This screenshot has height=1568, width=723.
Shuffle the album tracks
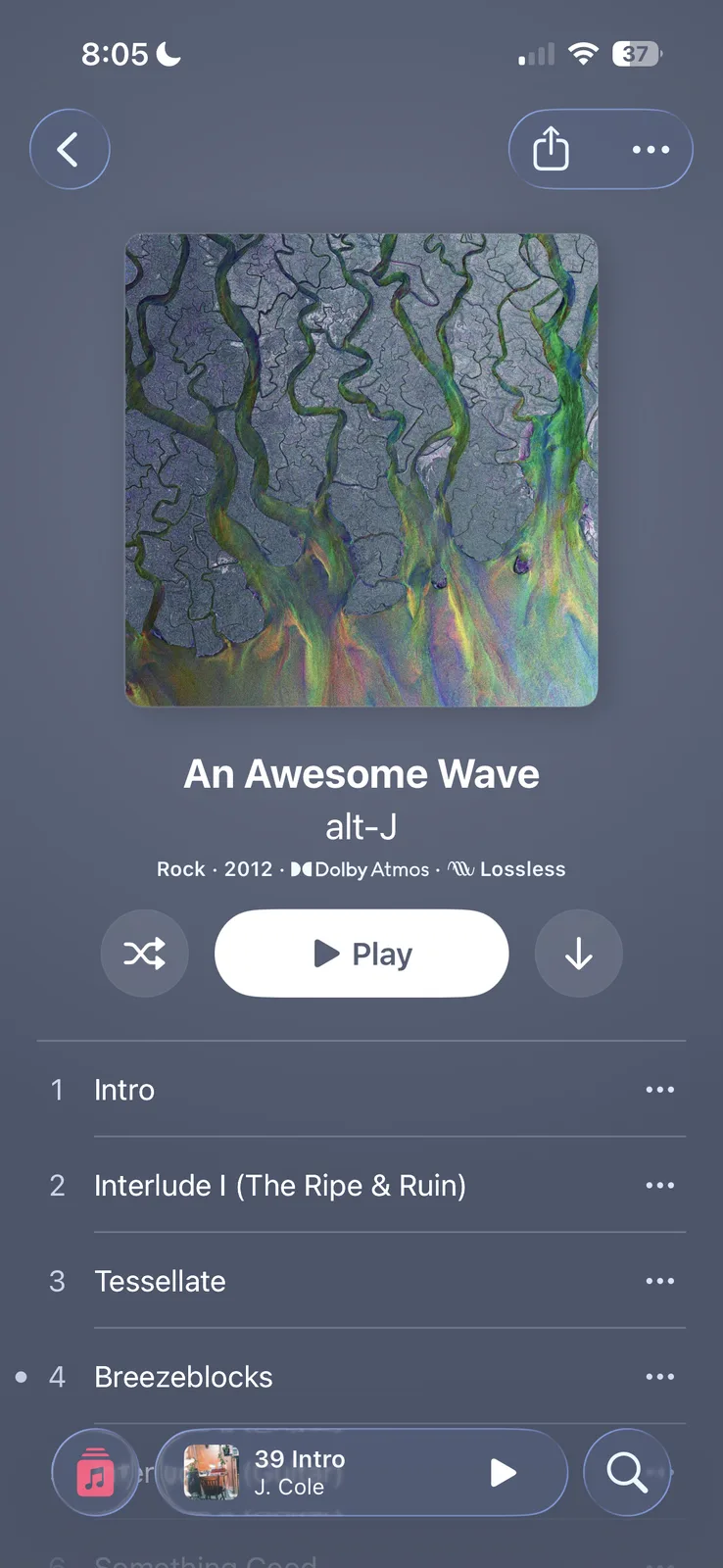pyautogui.click(x=144, y=954)
